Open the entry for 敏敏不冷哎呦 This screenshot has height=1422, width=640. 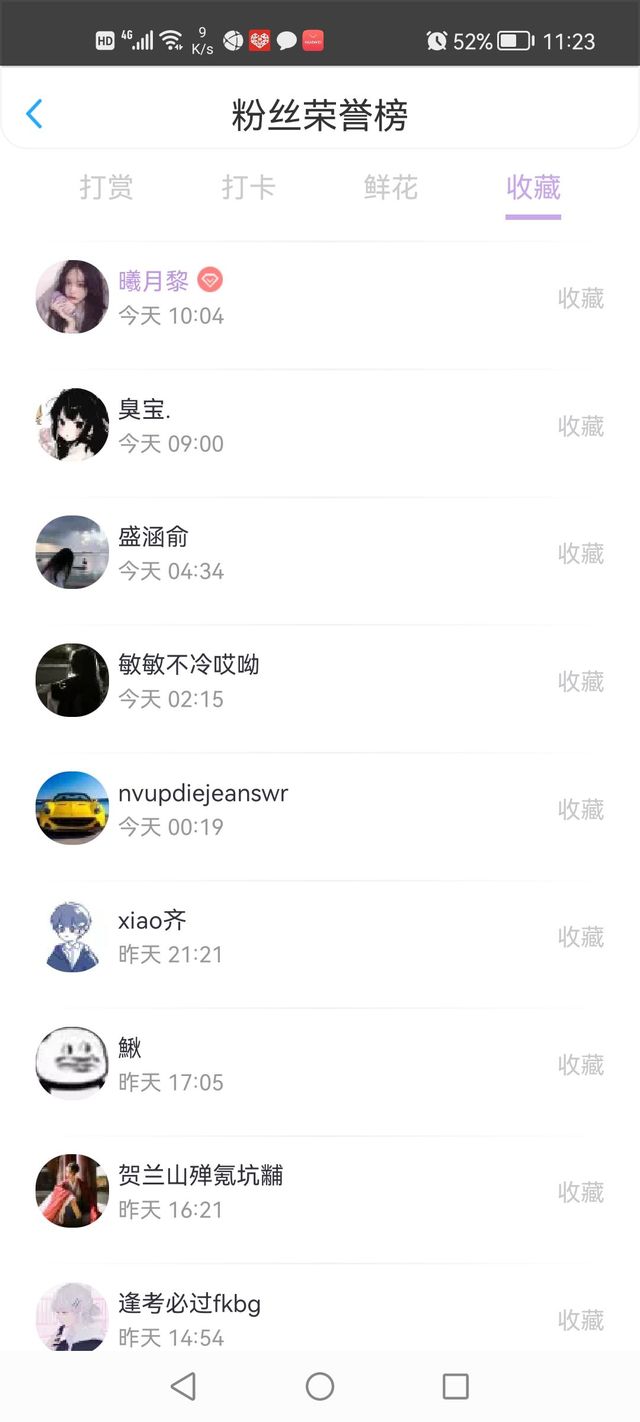pos(320,681)
